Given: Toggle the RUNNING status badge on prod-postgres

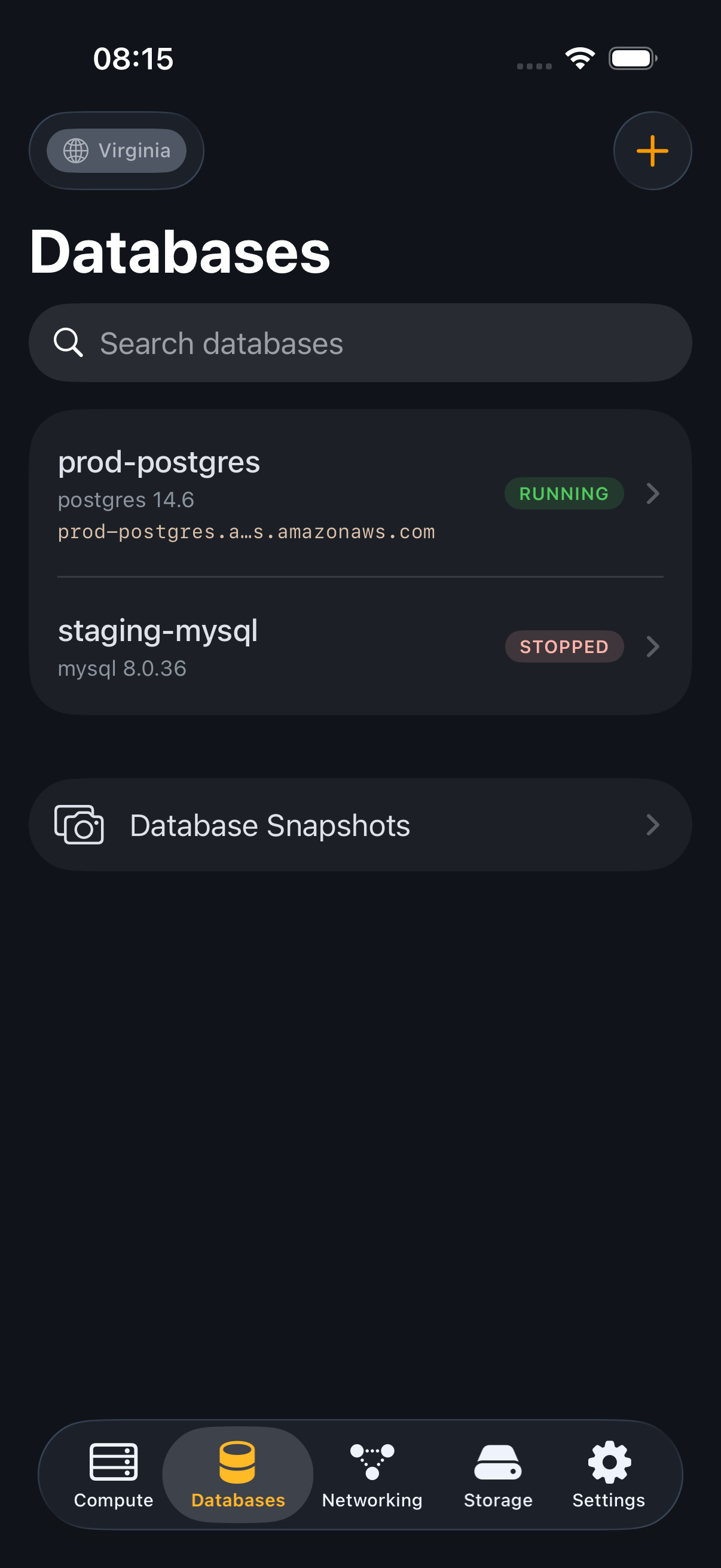Looking at the screenshot, I should 563,493.
